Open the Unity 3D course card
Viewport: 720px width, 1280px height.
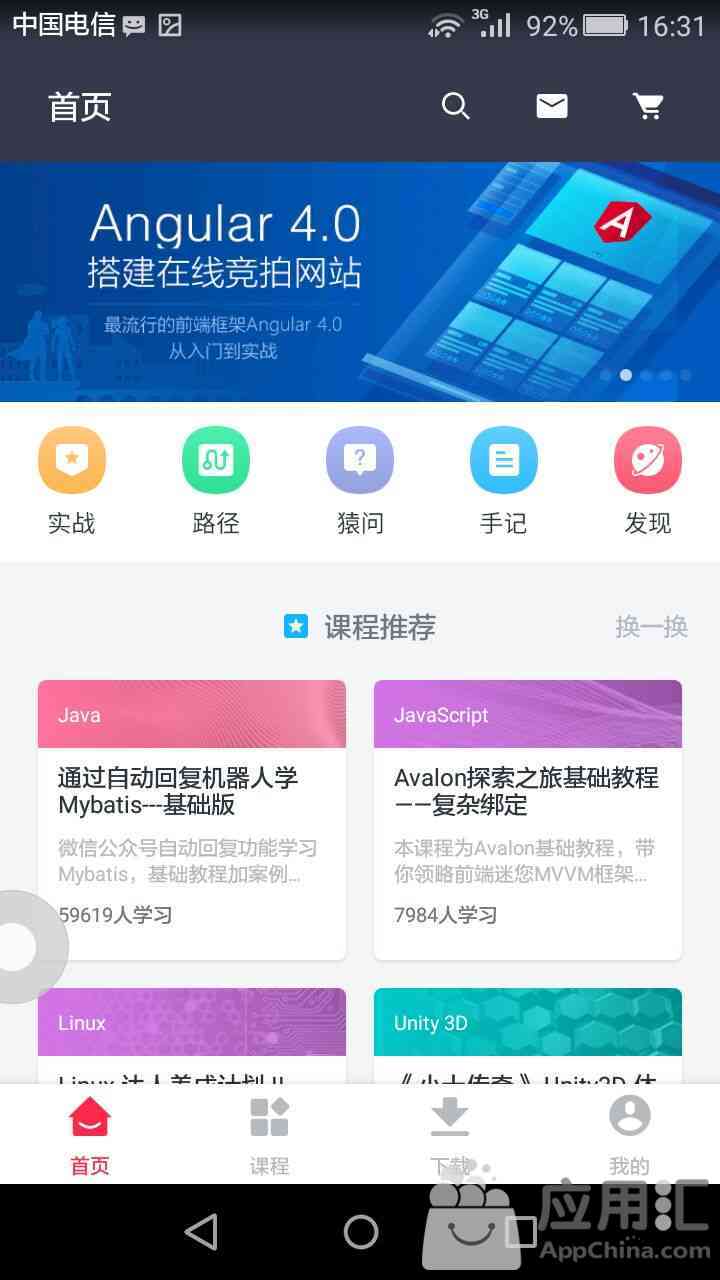[x=528, y=1035]
